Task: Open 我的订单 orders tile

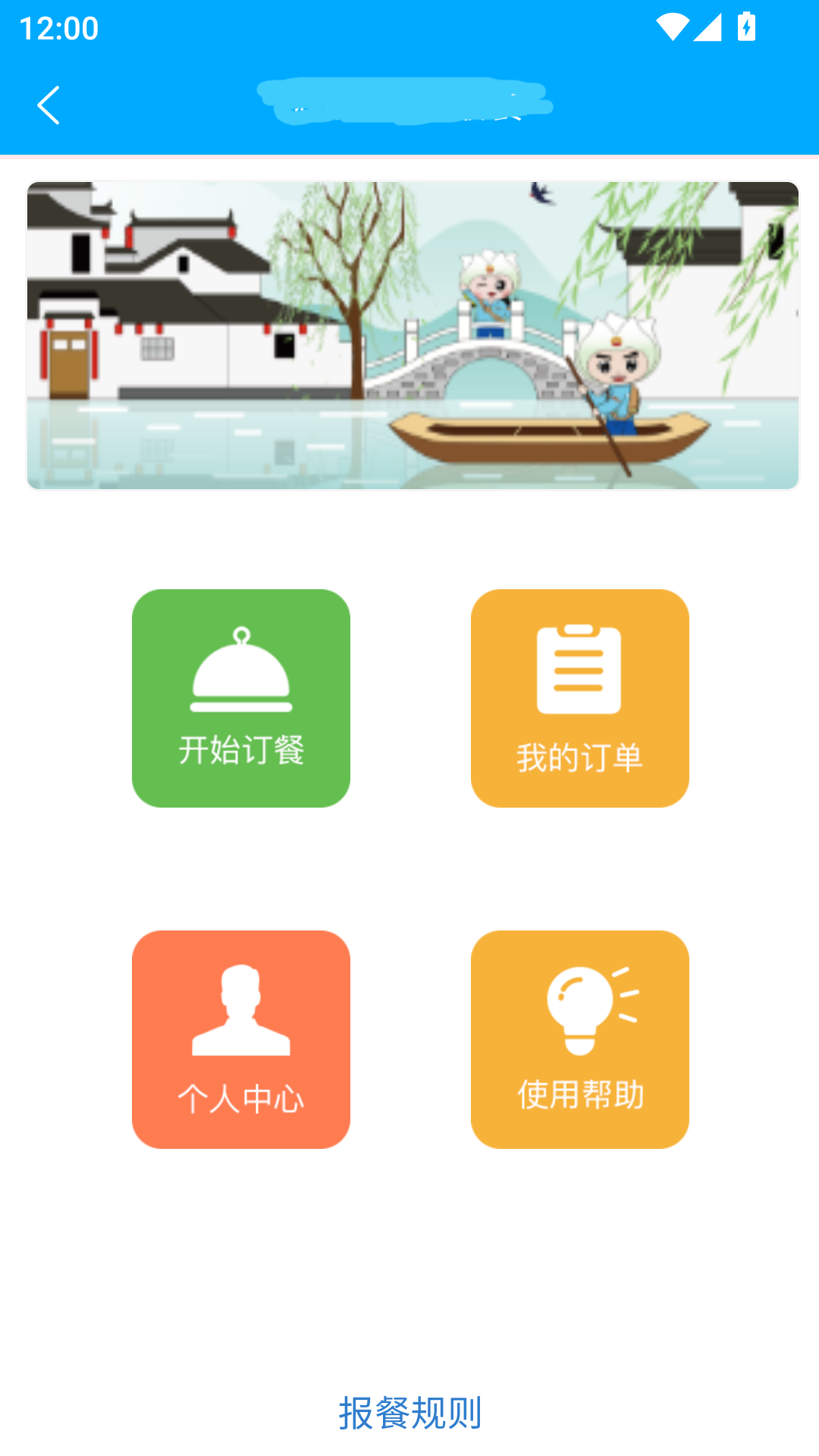Action: (x=580, y=698)
